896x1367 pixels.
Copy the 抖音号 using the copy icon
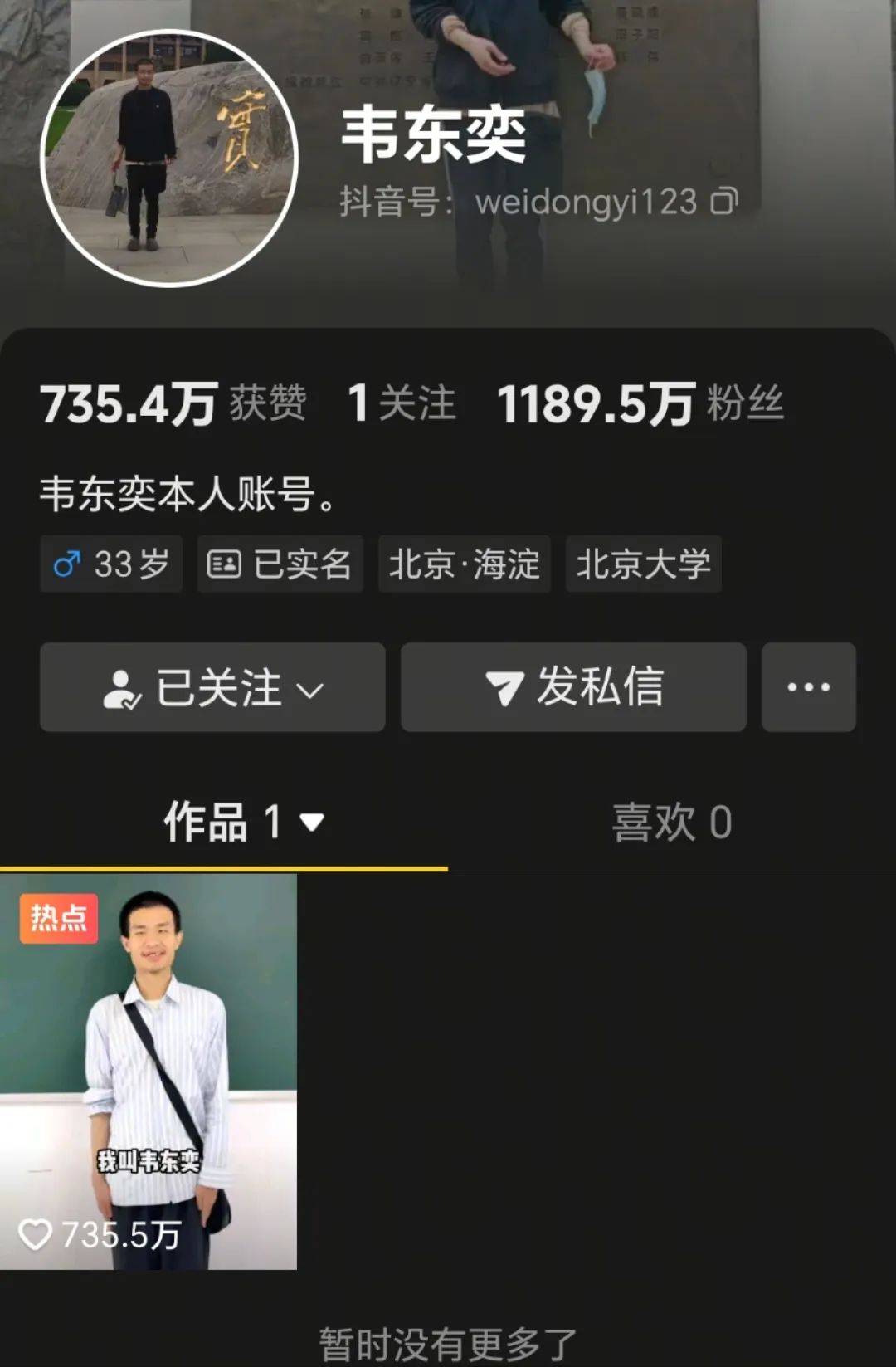pyautogui.click(x=724, y=198)
